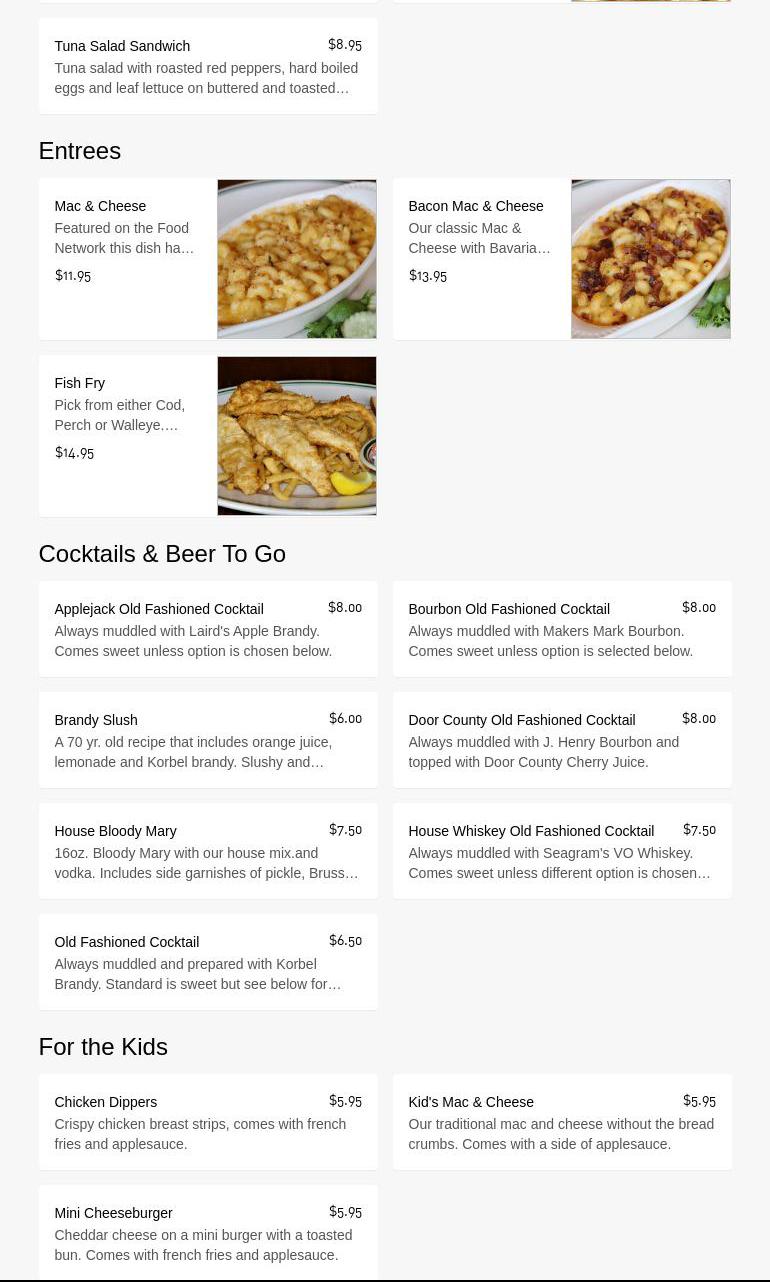View the Mini Cheeseburger item

pos(207,1233)
